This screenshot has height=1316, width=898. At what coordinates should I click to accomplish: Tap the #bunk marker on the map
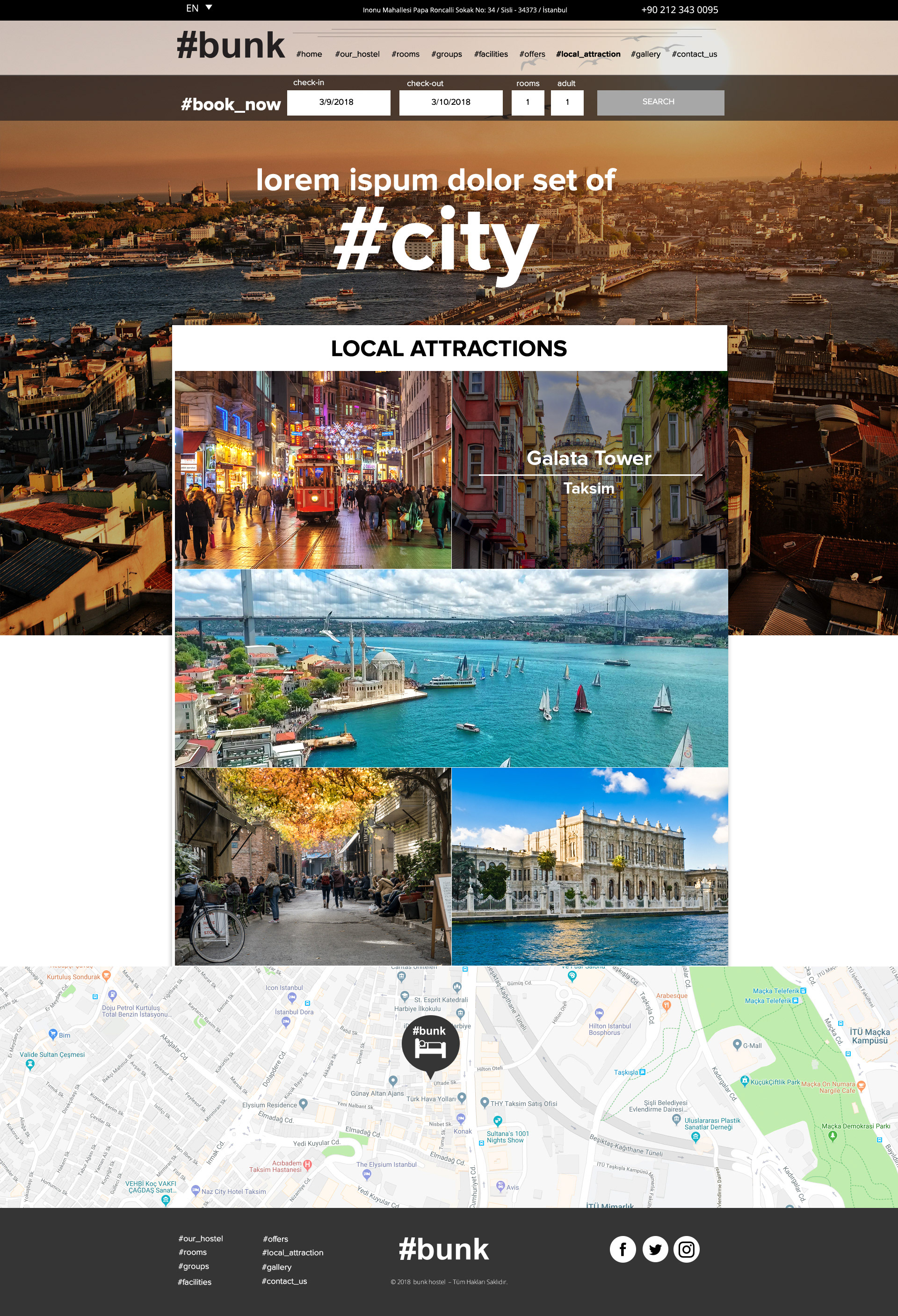(x=430, y=1045)
